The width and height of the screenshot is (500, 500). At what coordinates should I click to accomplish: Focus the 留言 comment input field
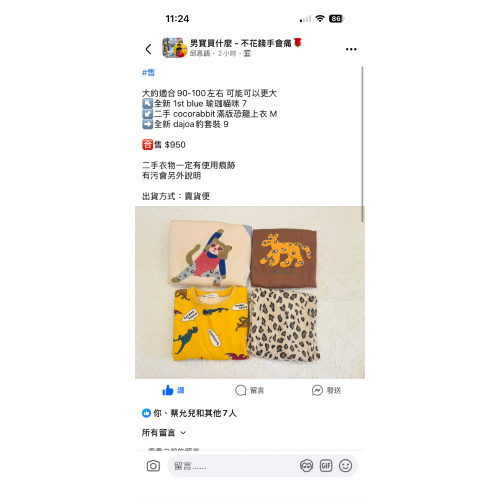233,466
